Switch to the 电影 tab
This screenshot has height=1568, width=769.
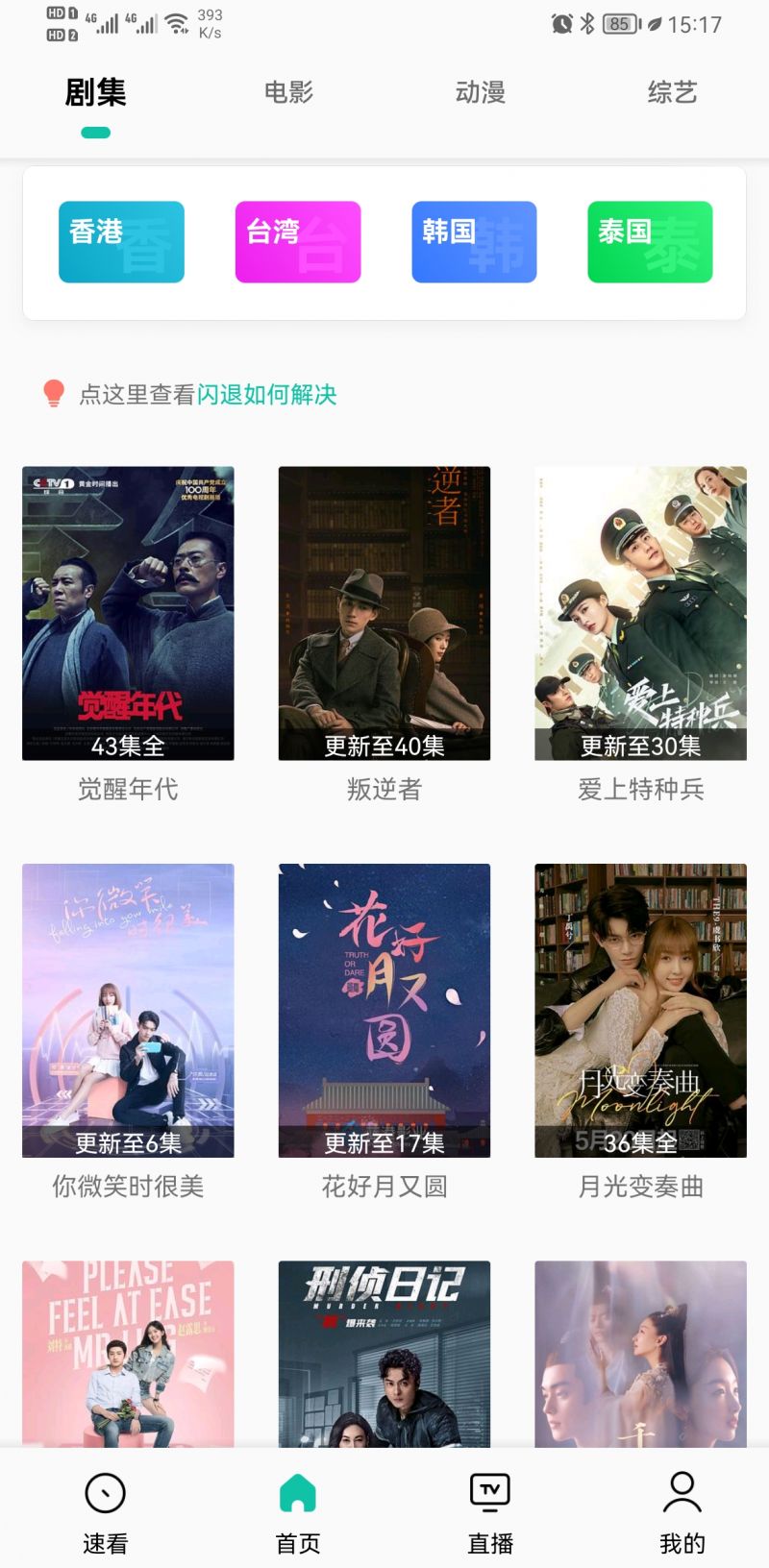(x=285, y=92)
